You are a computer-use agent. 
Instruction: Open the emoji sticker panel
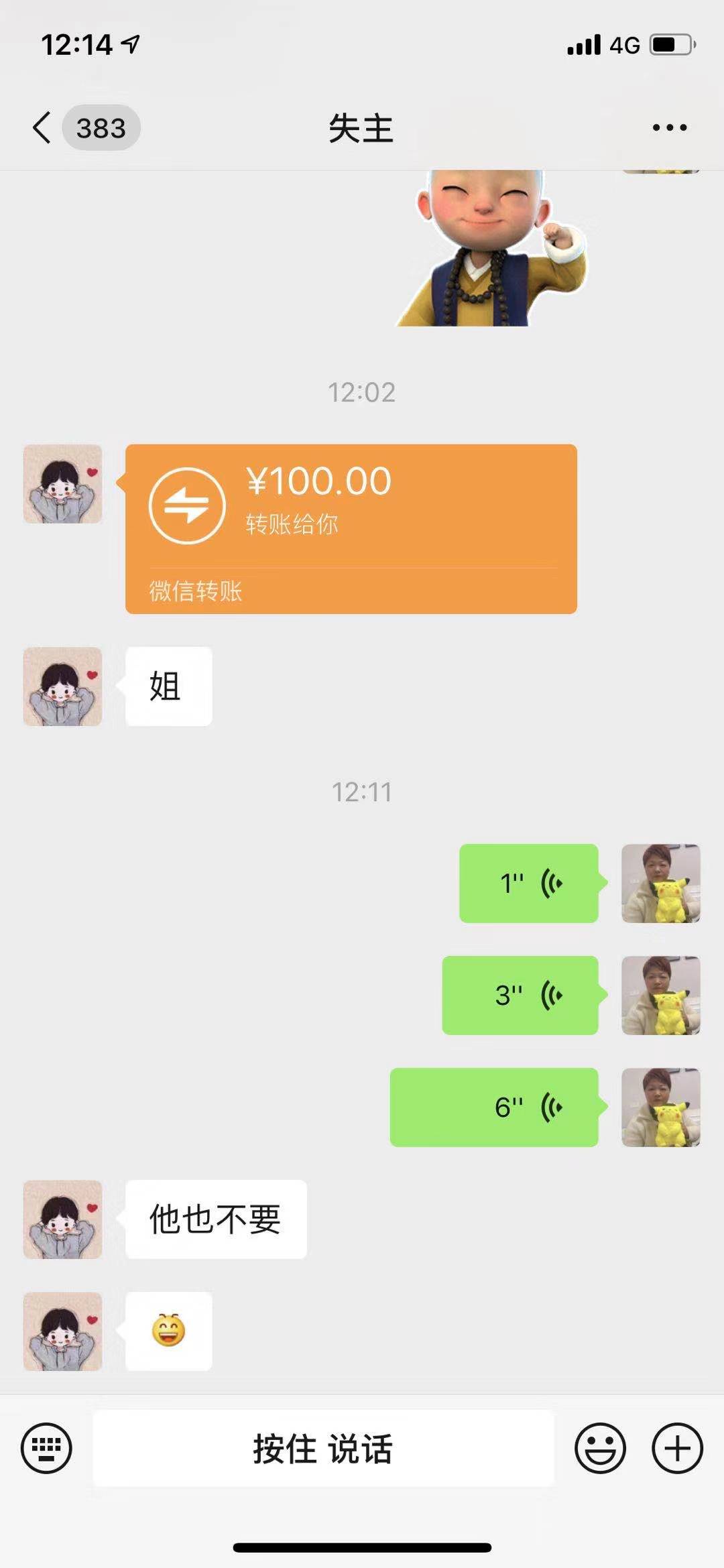[x=600, y=1448]
